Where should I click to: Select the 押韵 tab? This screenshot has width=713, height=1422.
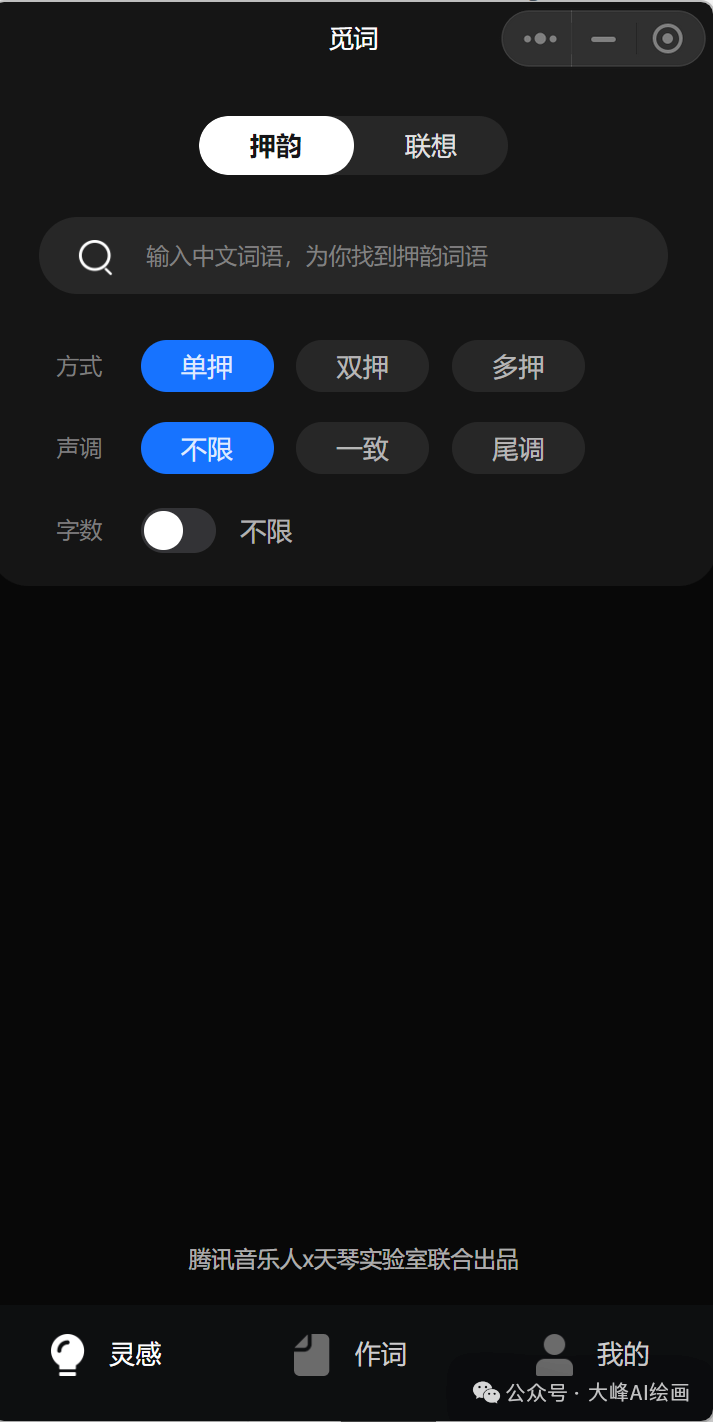276,146
